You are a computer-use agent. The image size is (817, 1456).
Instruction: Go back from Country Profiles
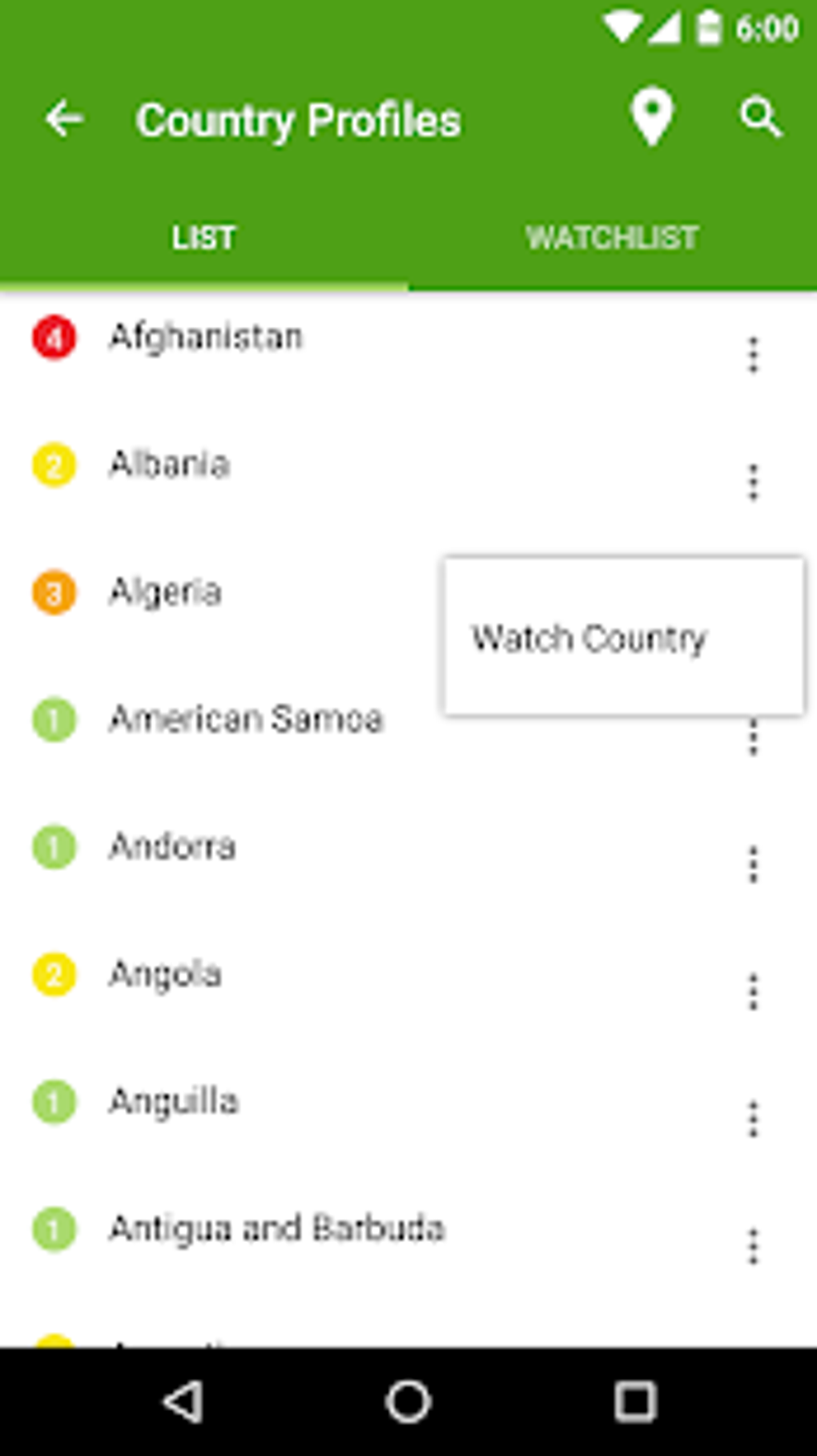pos(64,120)
